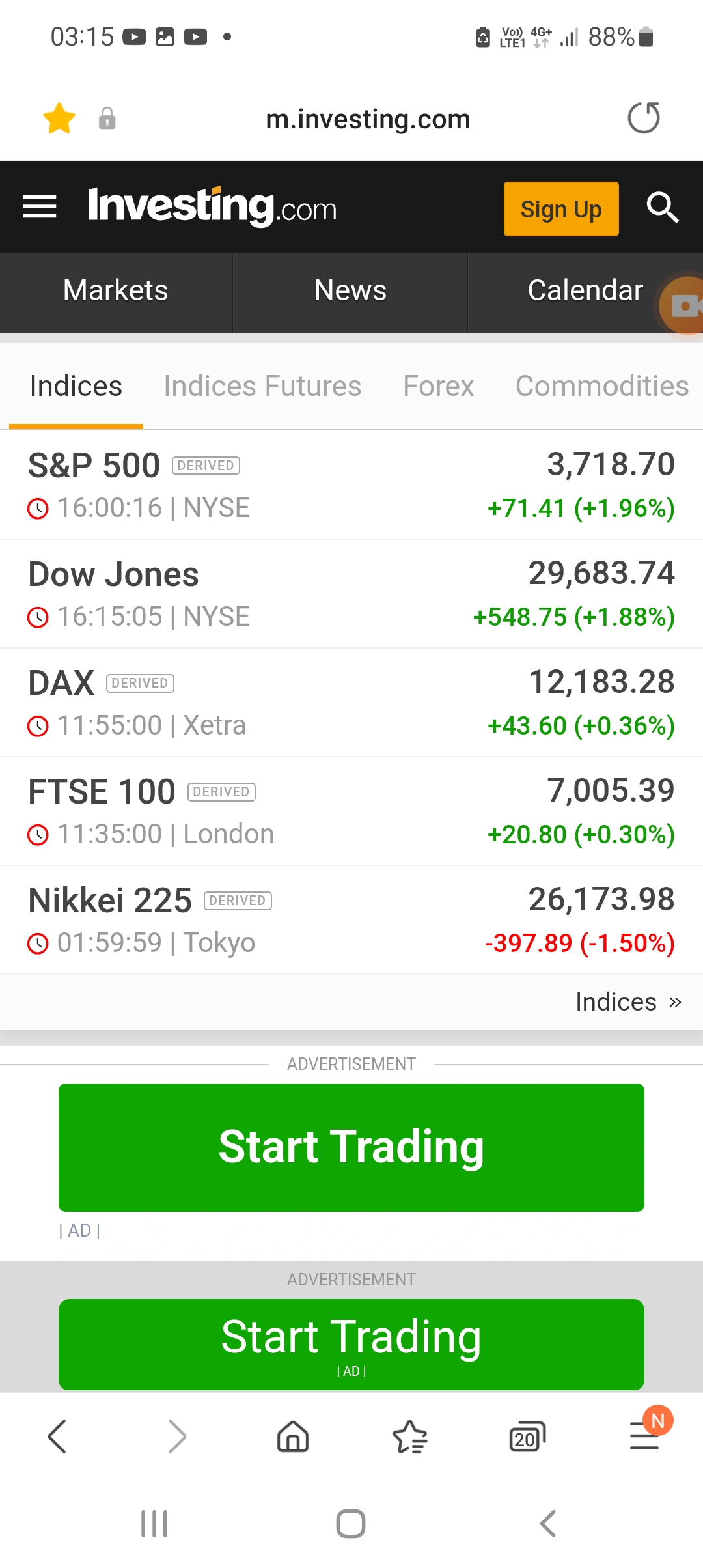The image size is (703, 1568).
Task: Tap the bookmark star in the address bar
Action: pyautogui.click(x=59, y=119)
